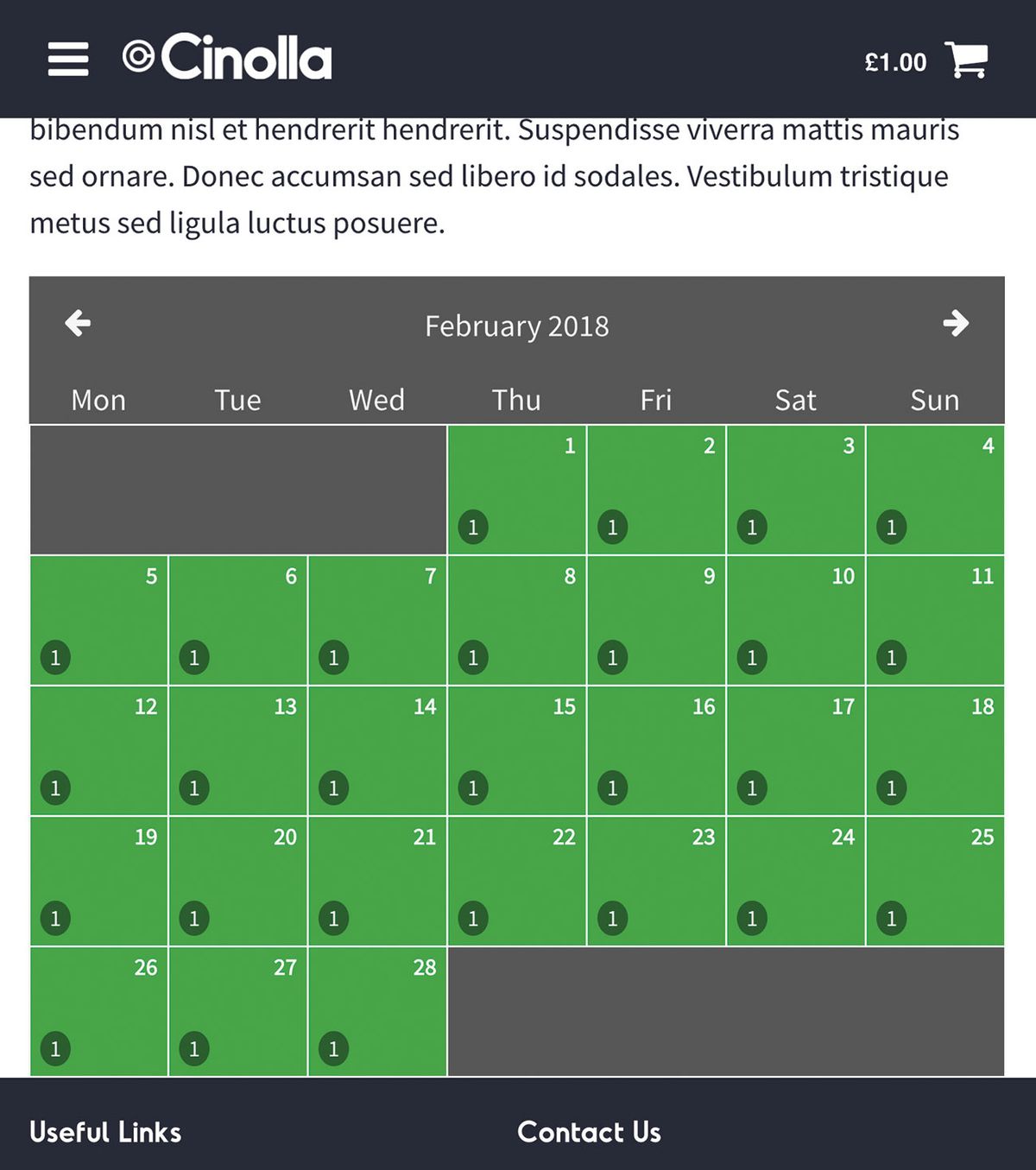Viewport: 1036px width, 1170px height.
Task: Tap February 13 on the calendar
Action: click(x=238, y=750)
